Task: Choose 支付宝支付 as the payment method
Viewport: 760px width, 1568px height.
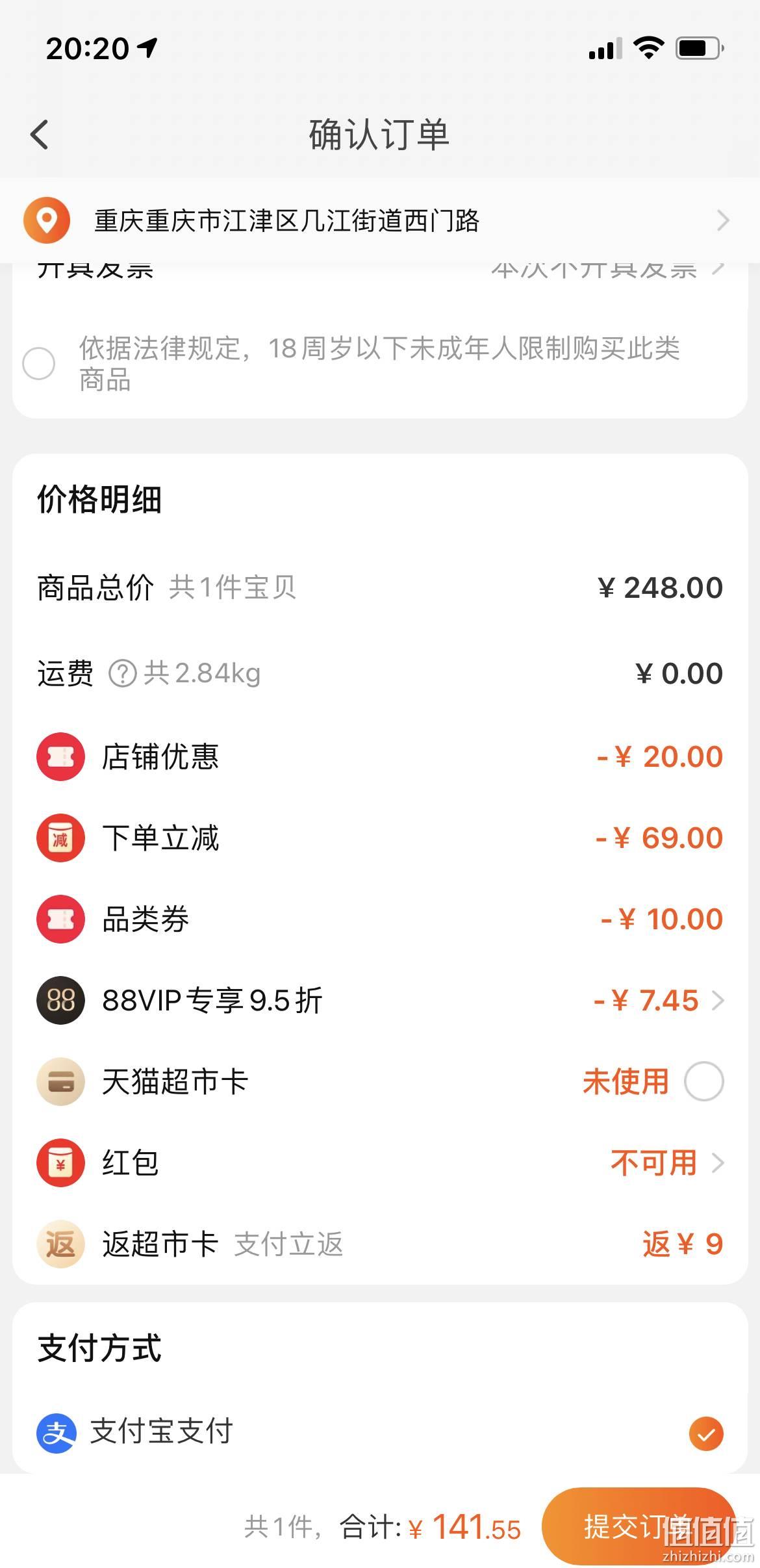Action: tap(380, 1433)
